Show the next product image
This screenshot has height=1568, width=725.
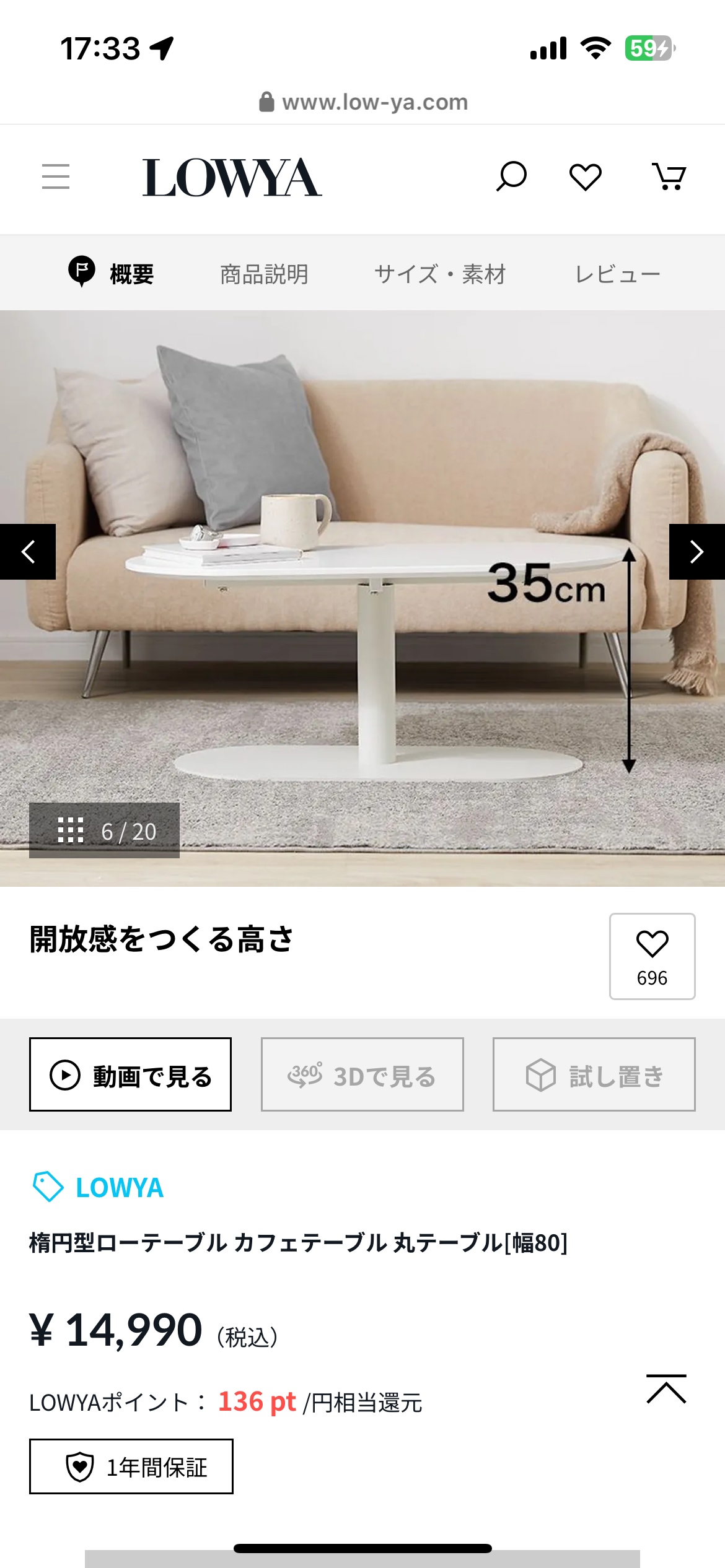pyautogui.click(x=696, y=552)
